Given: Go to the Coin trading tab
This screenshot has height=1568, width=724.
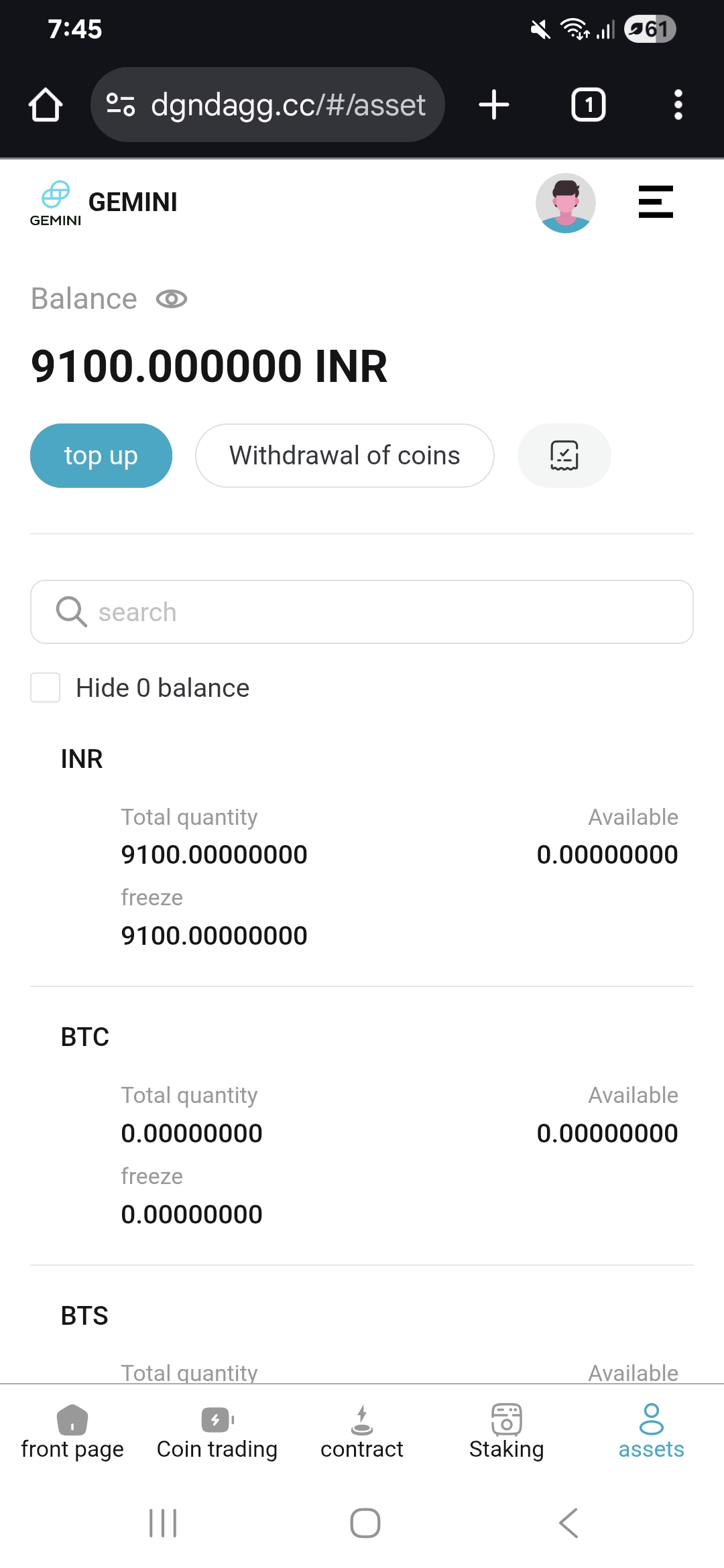Looking at the screenshot, I should pos(217,1432).
